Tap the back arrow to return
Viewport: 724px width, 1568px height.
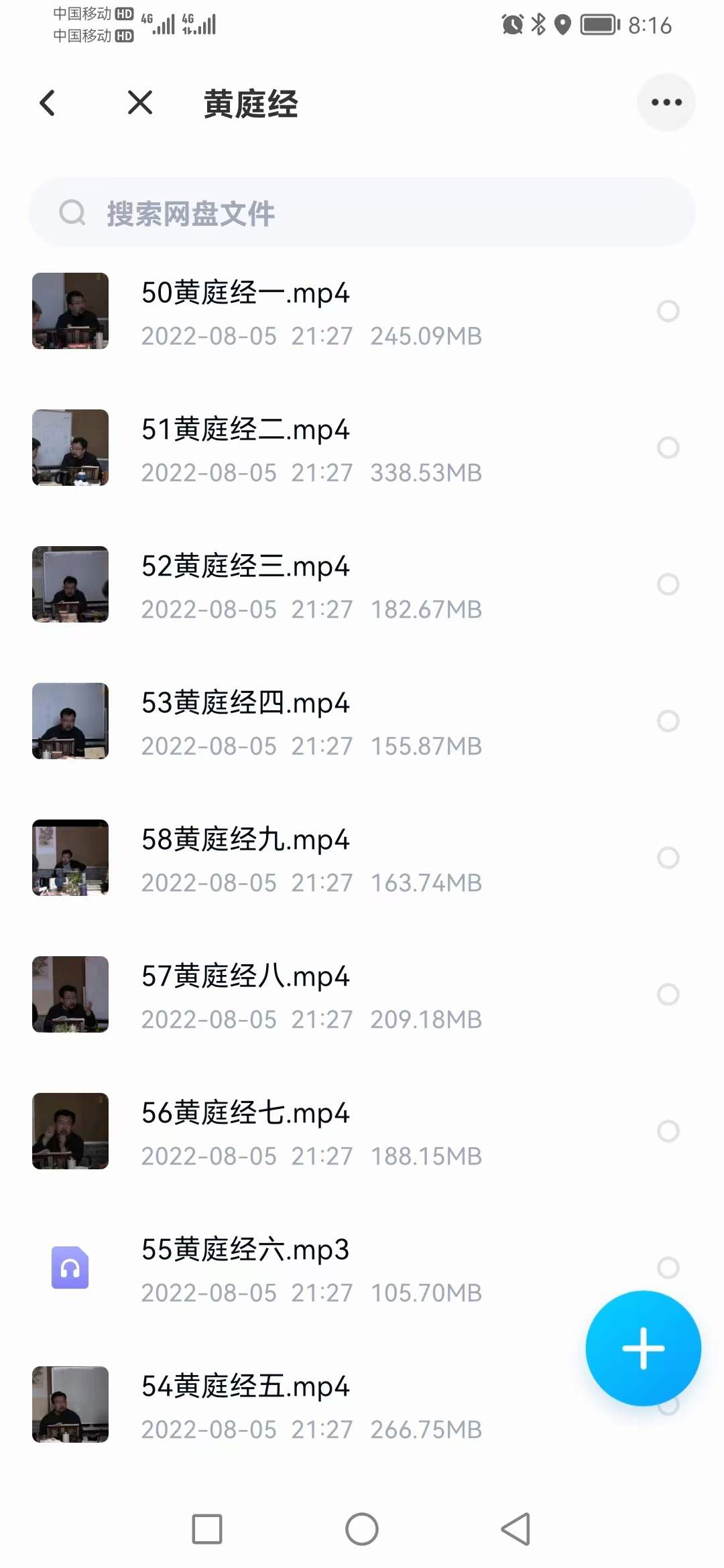(47, 103)
